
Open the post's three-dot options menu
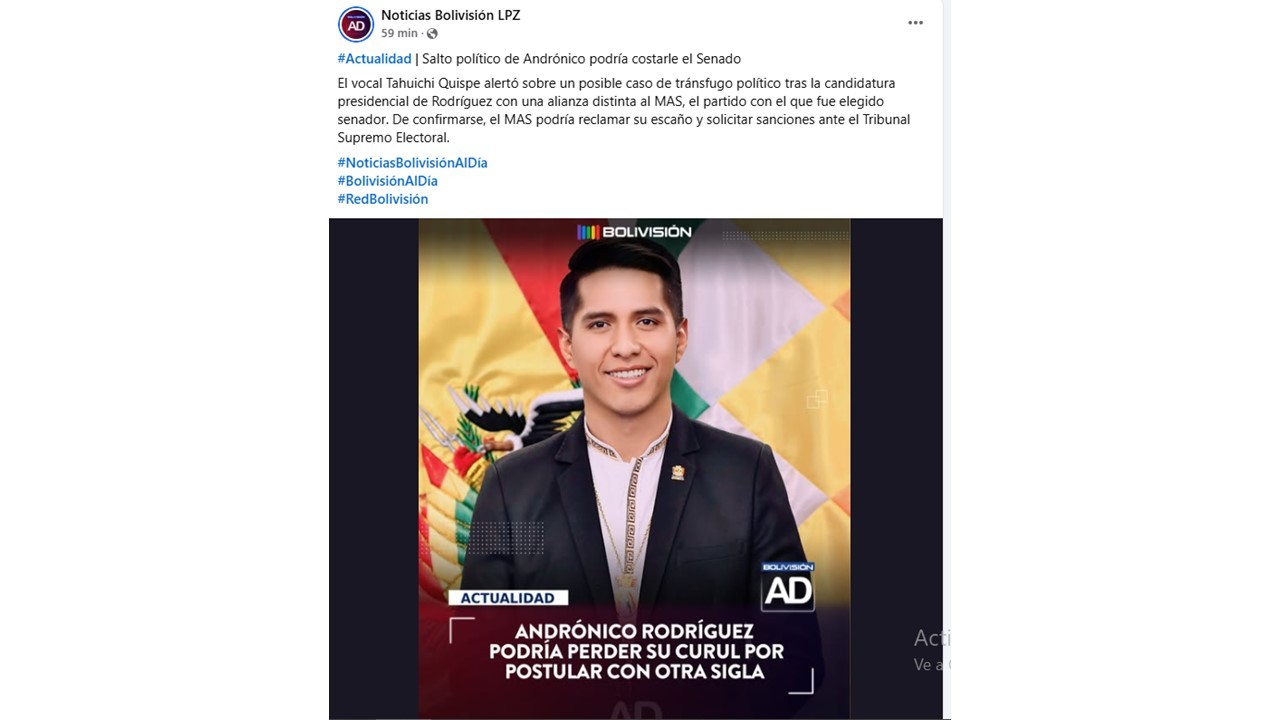click(x=915, y=23)
